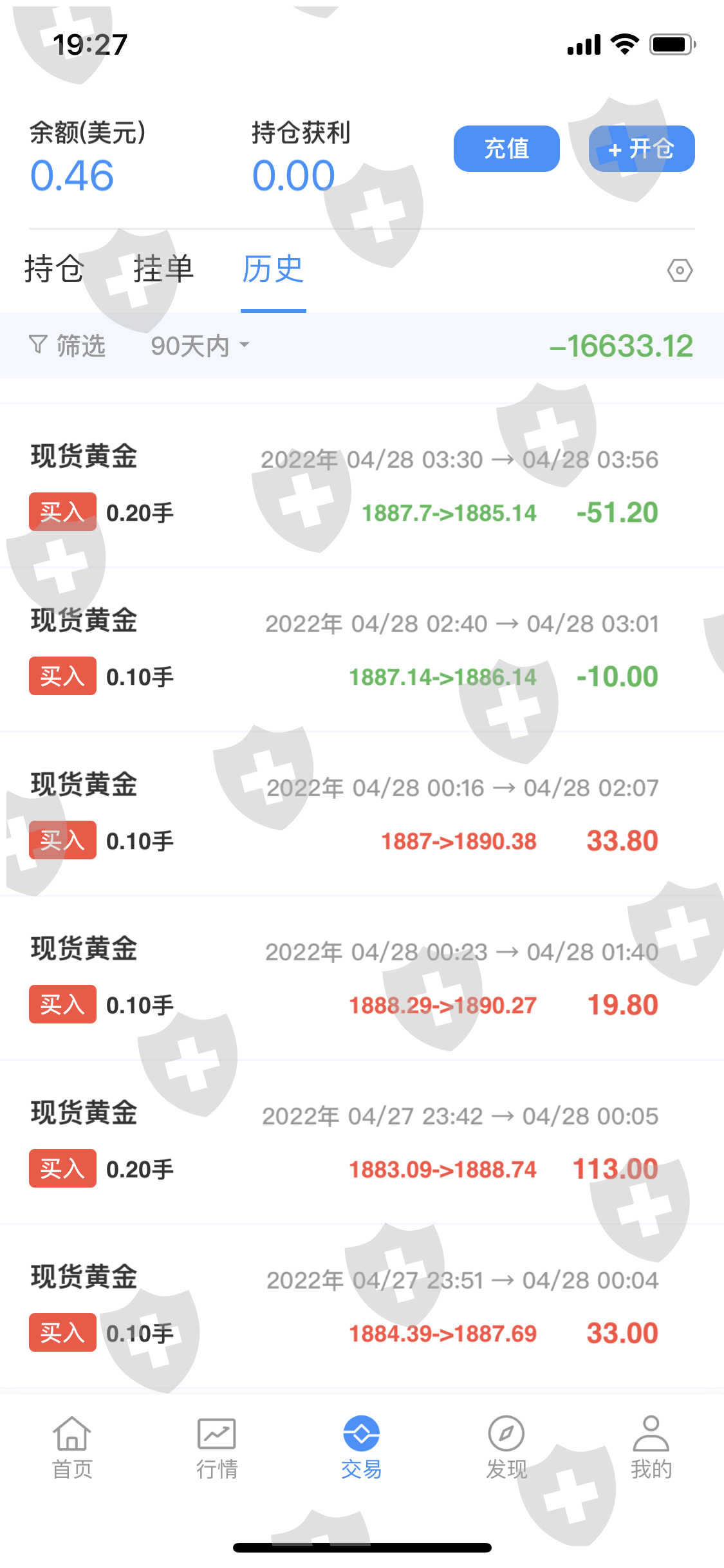The width and height of the screenshot is (724, 1568).
Task: Switch to the 挂单 pending orders tab
Action: pyautogui.click(x=163, y=269)
